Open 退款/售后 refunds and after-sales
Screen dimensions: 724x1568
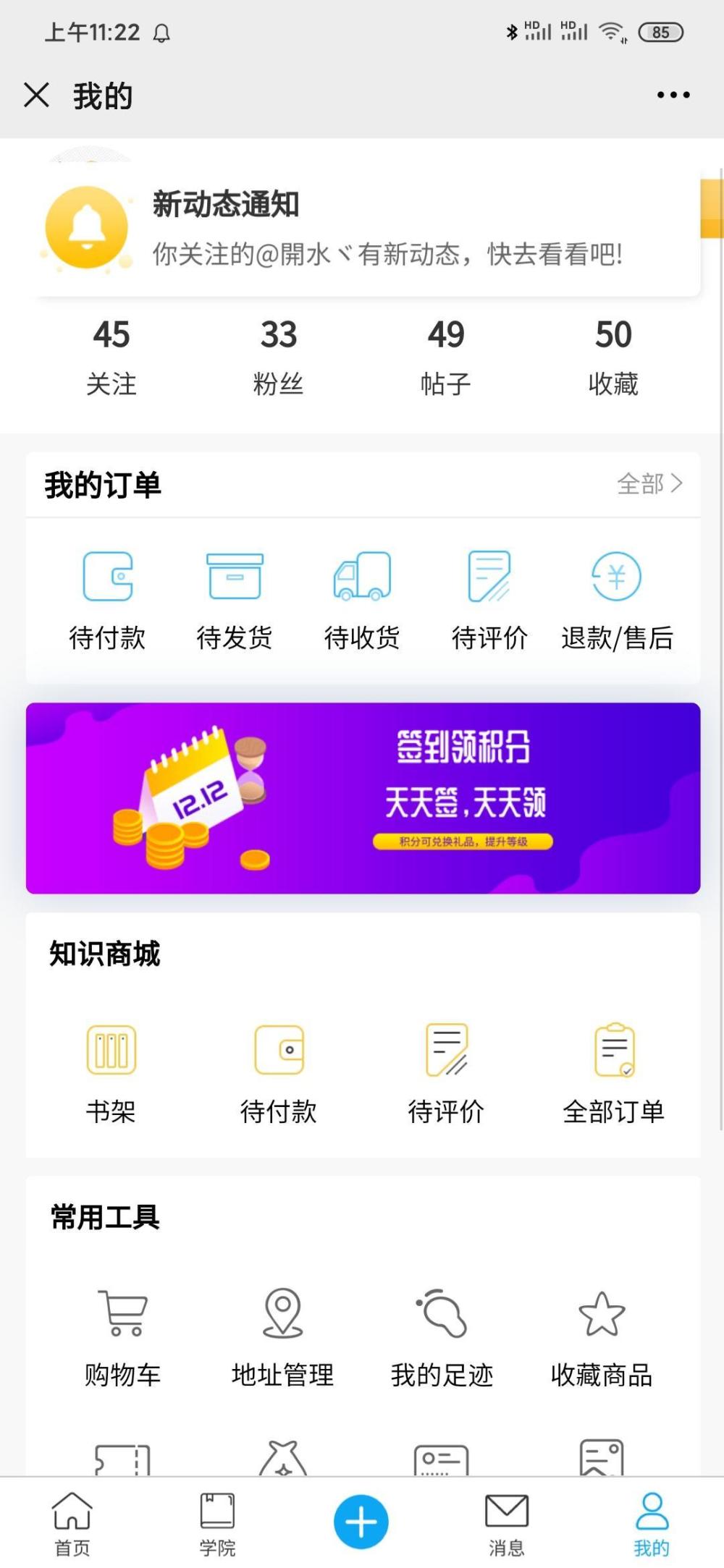click(x=617, y=601)
